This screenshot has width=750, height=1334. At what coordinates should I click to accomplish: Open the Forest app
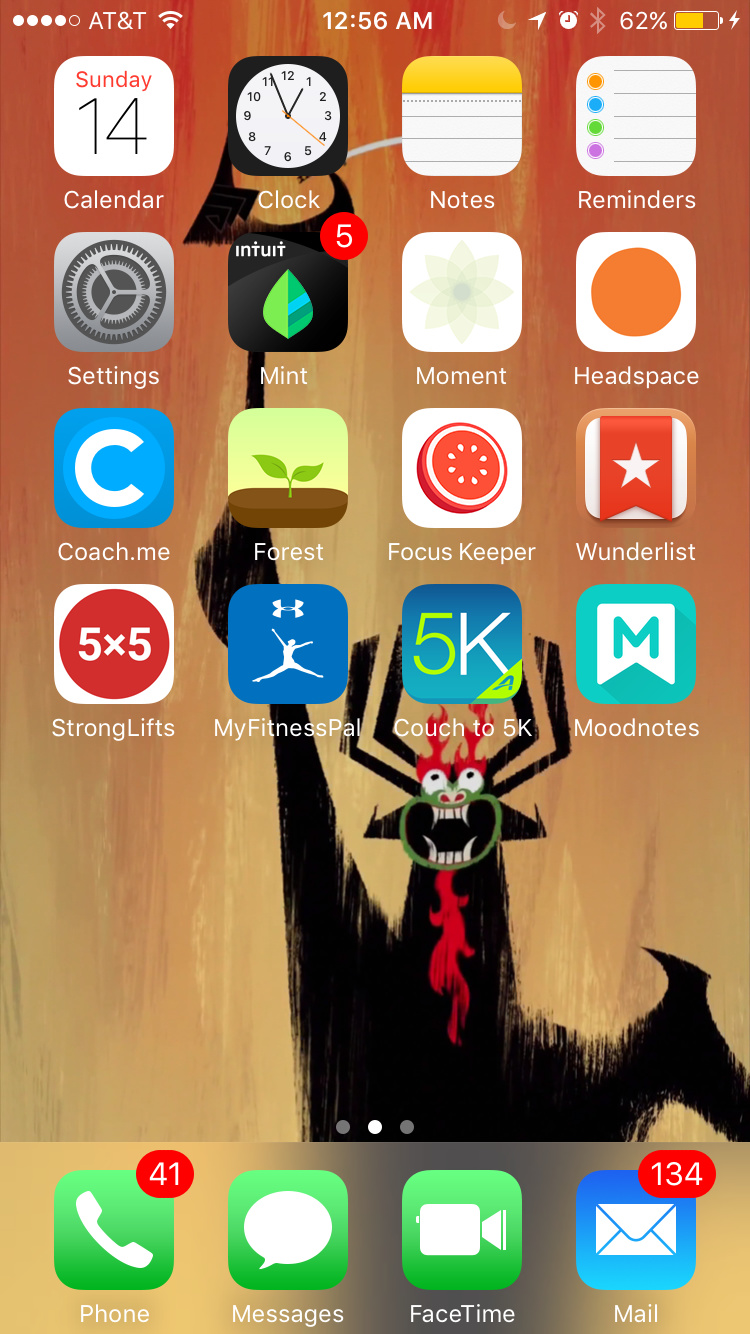tap(288, 468)
